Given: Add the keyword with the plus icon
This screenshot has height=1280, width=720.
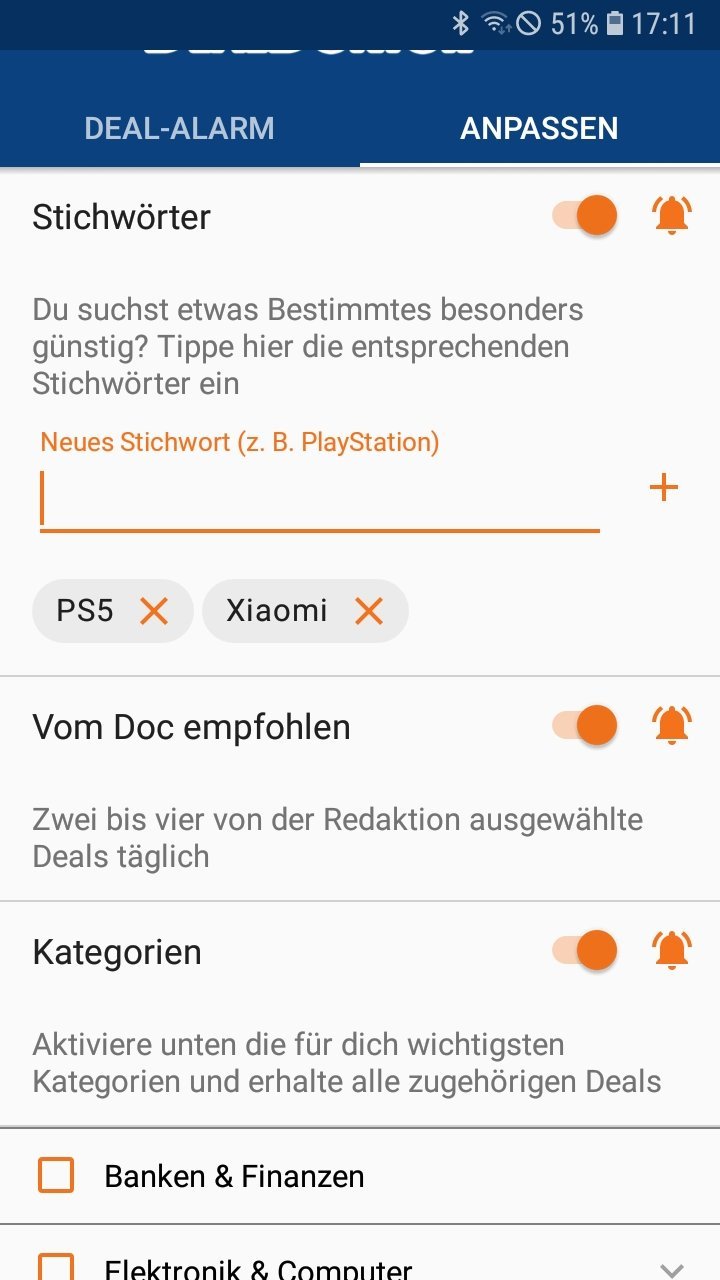Looking at the screenshot, I should point(664,488).
